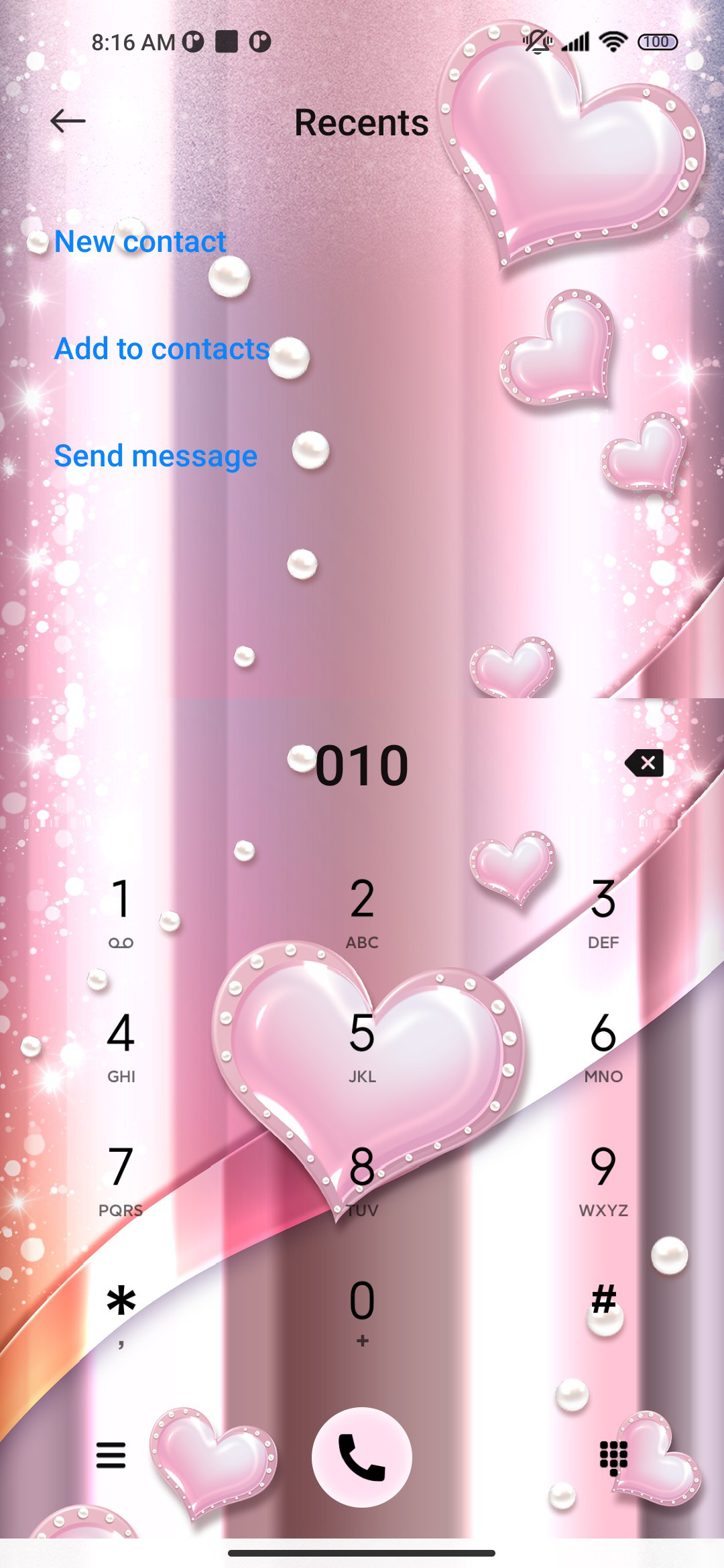This screenshot has height=1568, width=724.
Task: Call the dialed number 010
Action: (362, 1457)
